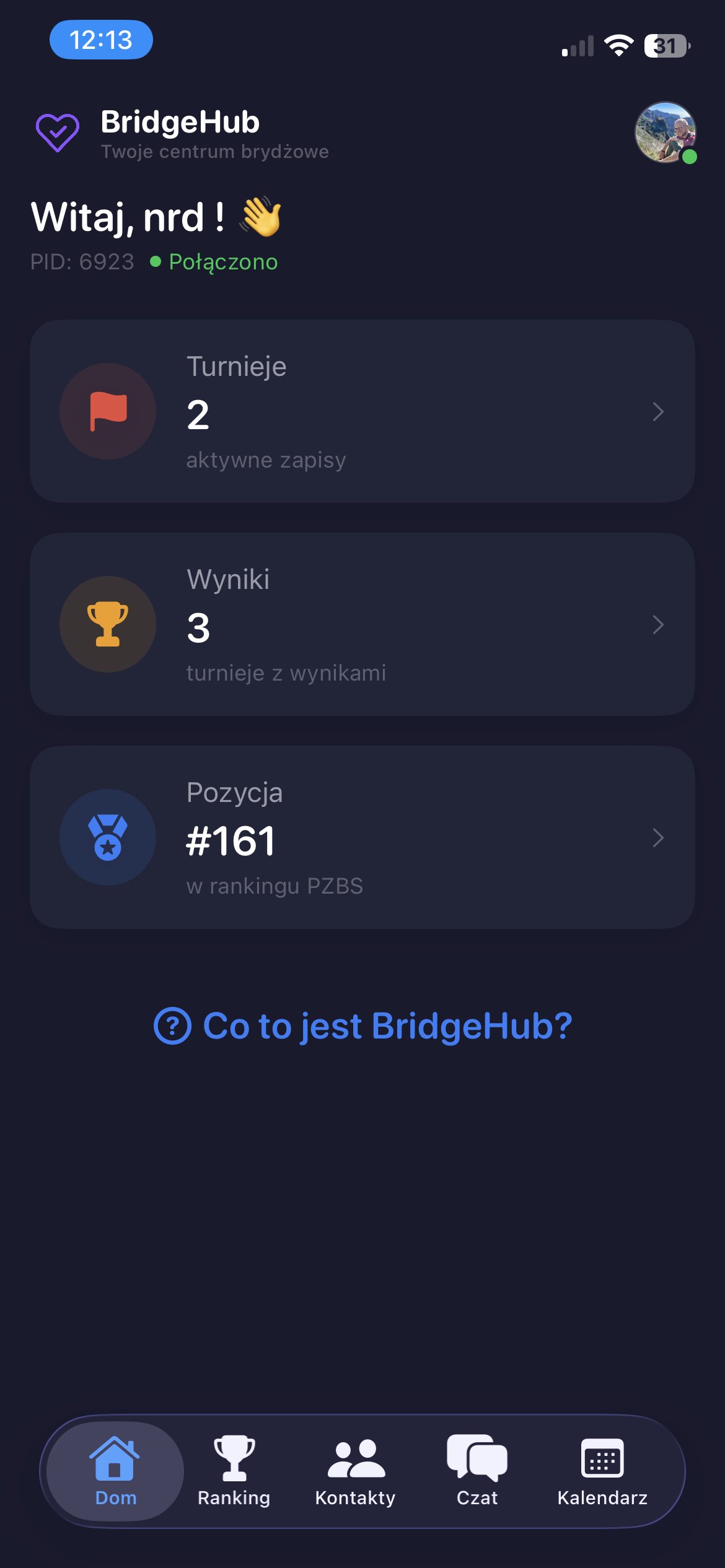The height and width of the screenshot is (1568, 725).
Task: Go to the Kontakty tab
Action: coord(356,1471)
